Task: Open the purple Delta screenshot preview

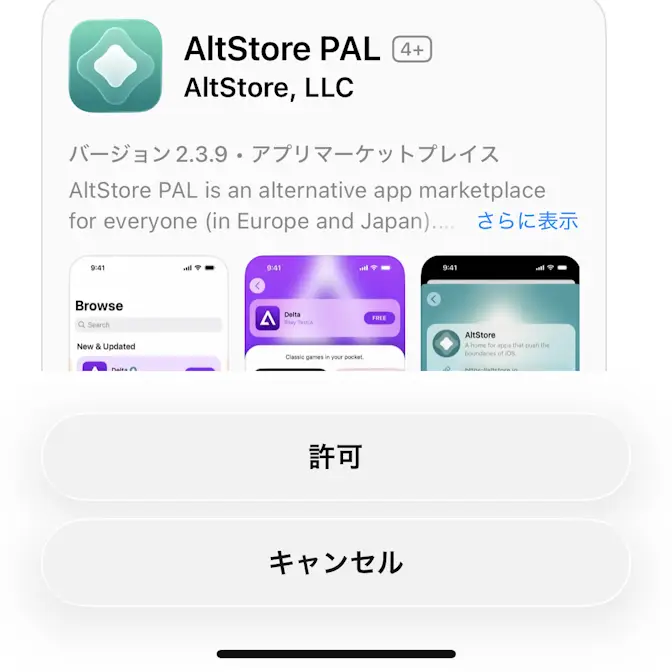Action: click(x=324, y=313)
